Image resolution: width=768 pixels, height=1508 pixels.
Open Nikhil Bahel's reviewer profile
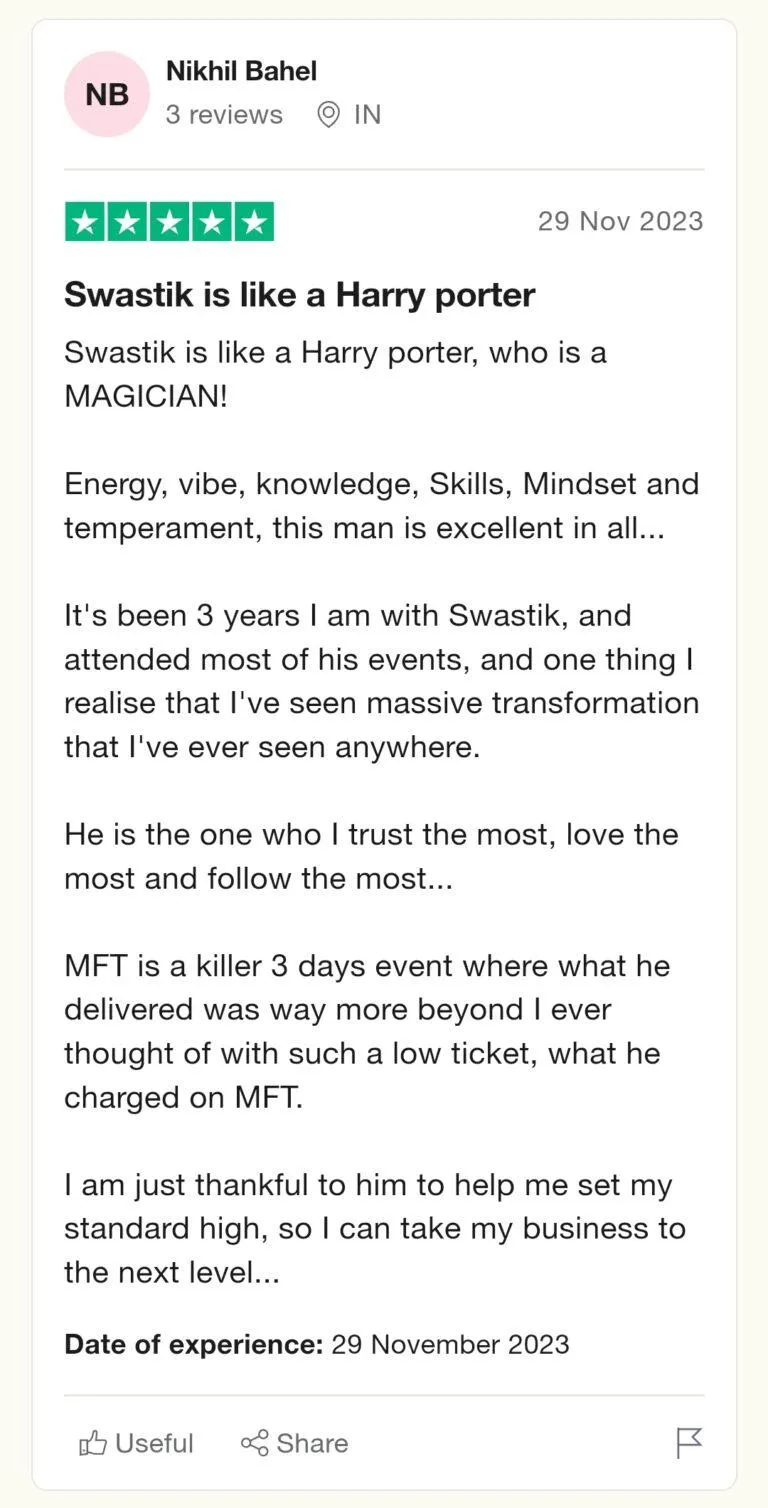click(x=241, y=71)
